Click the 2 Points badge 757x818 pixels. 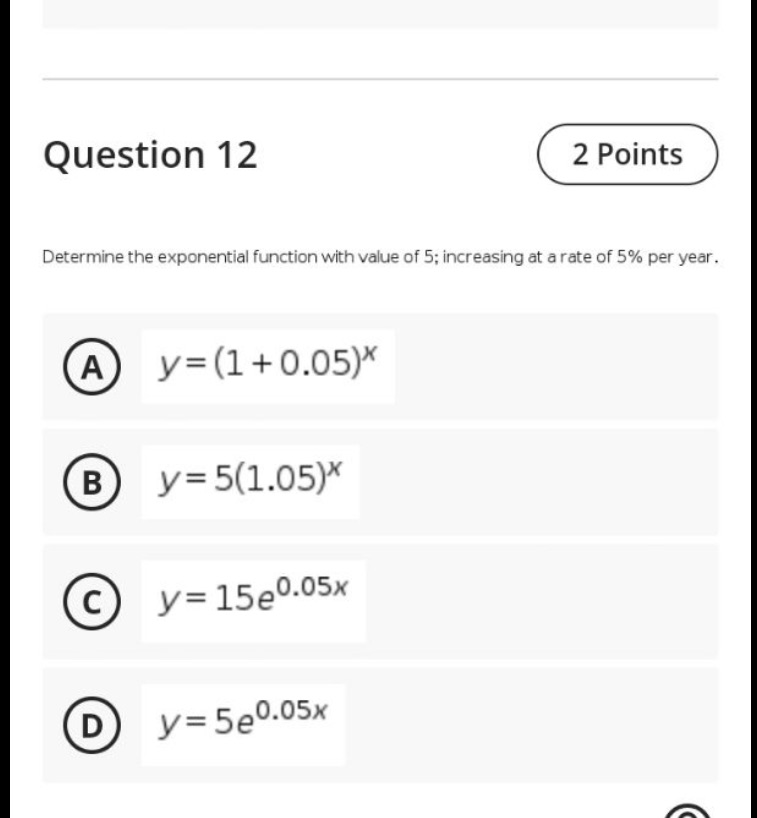[627, 154]
